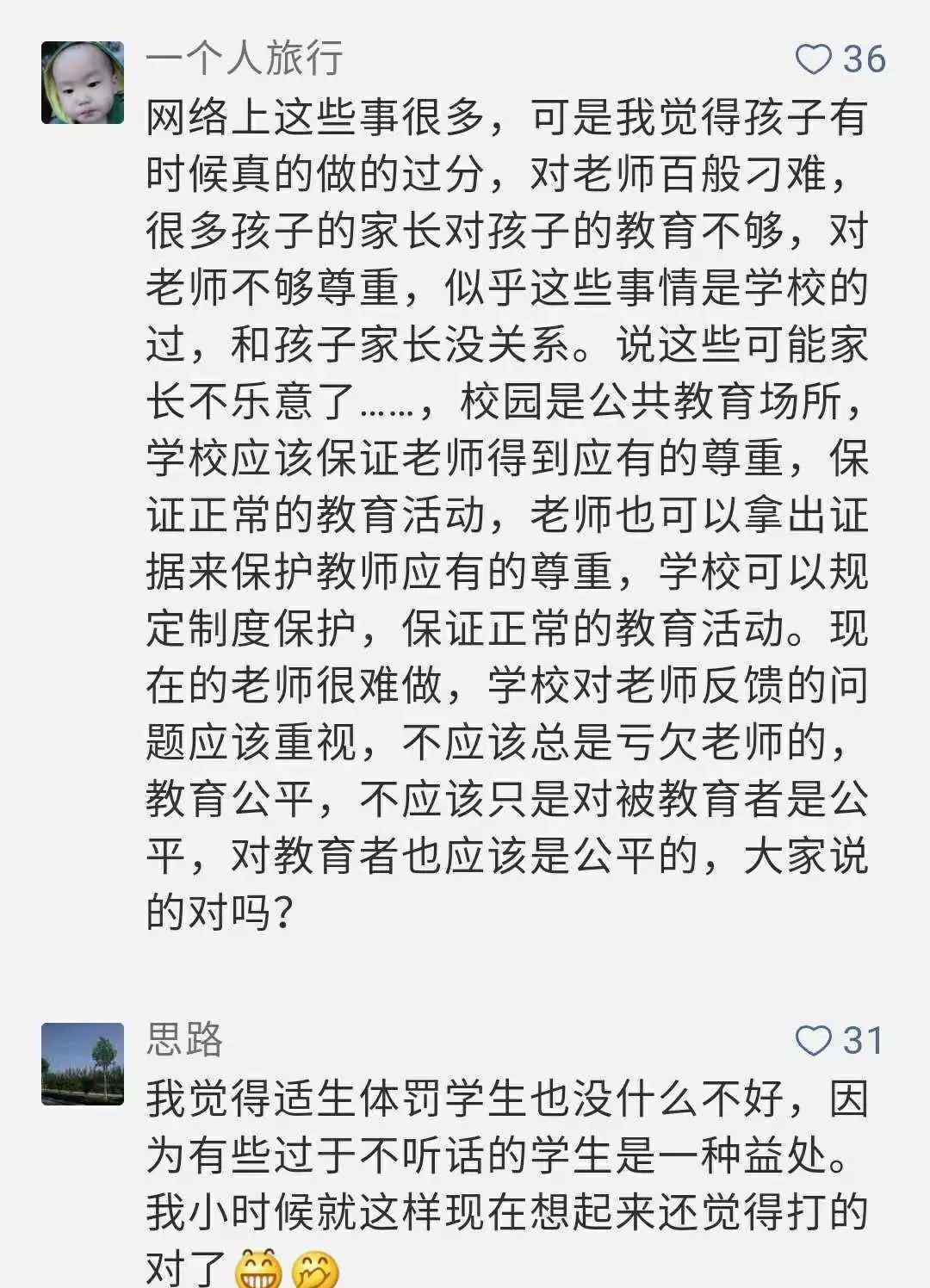Tap the username 思路

click(x=184, y=1040)
